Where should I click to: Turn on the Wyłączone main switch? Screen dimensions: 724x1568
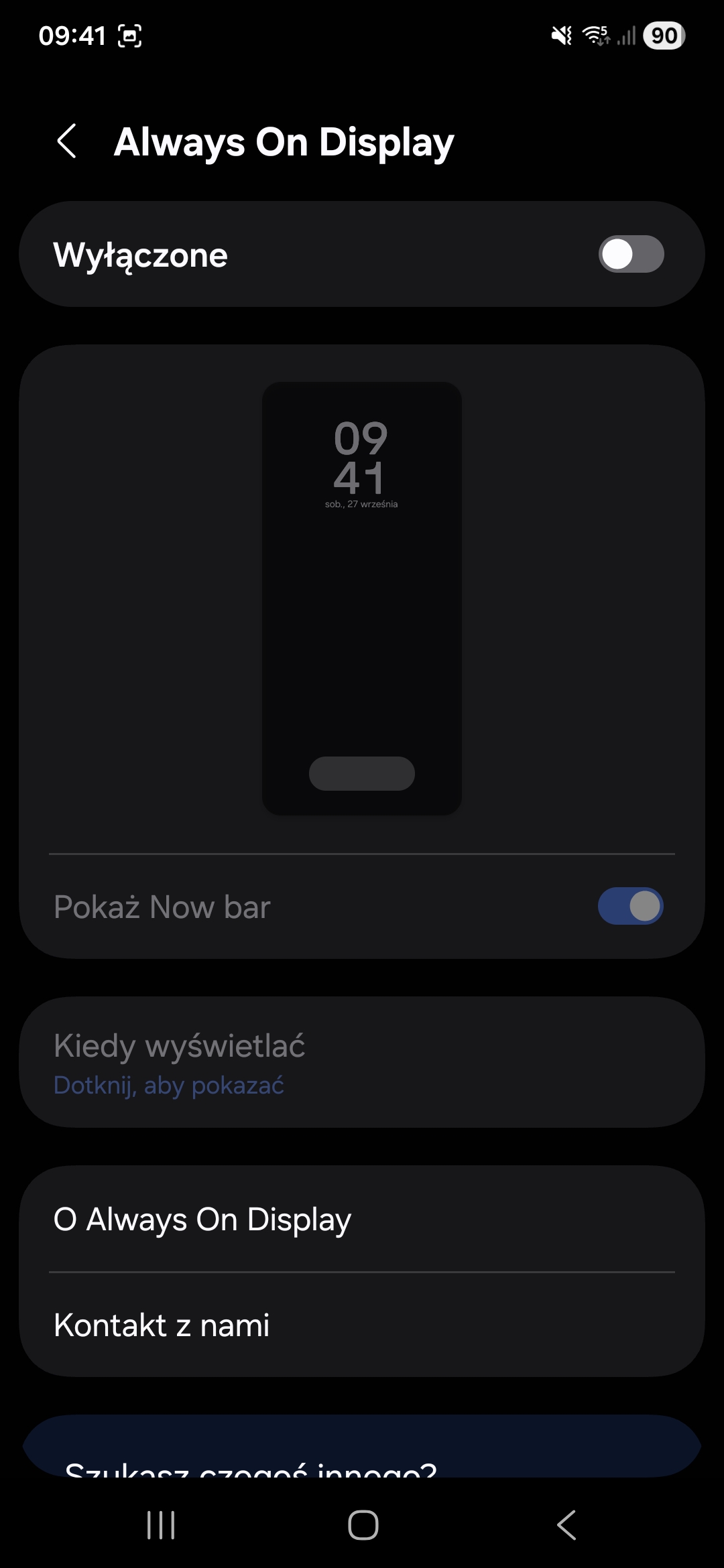(630, 255)
